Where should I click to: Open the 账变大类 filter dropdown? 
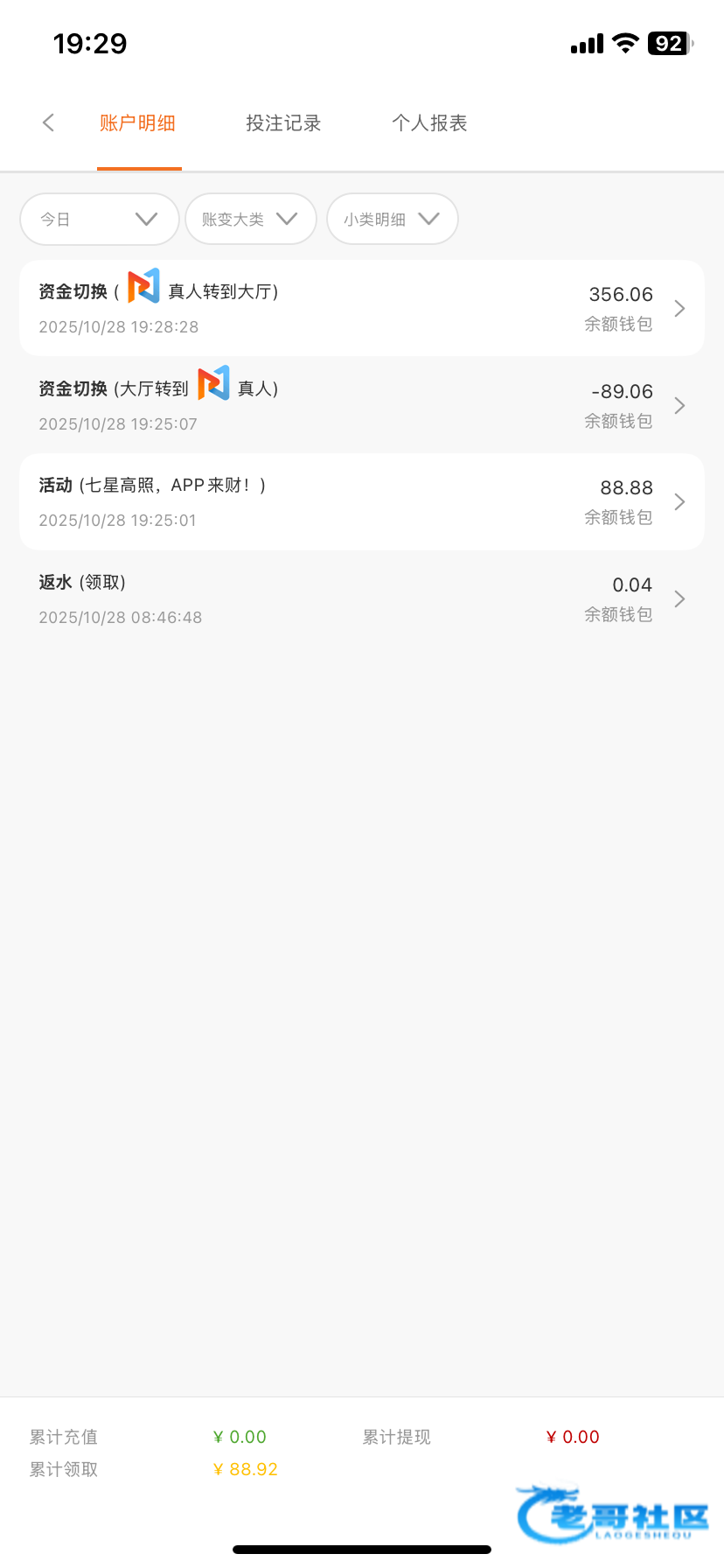251,219
